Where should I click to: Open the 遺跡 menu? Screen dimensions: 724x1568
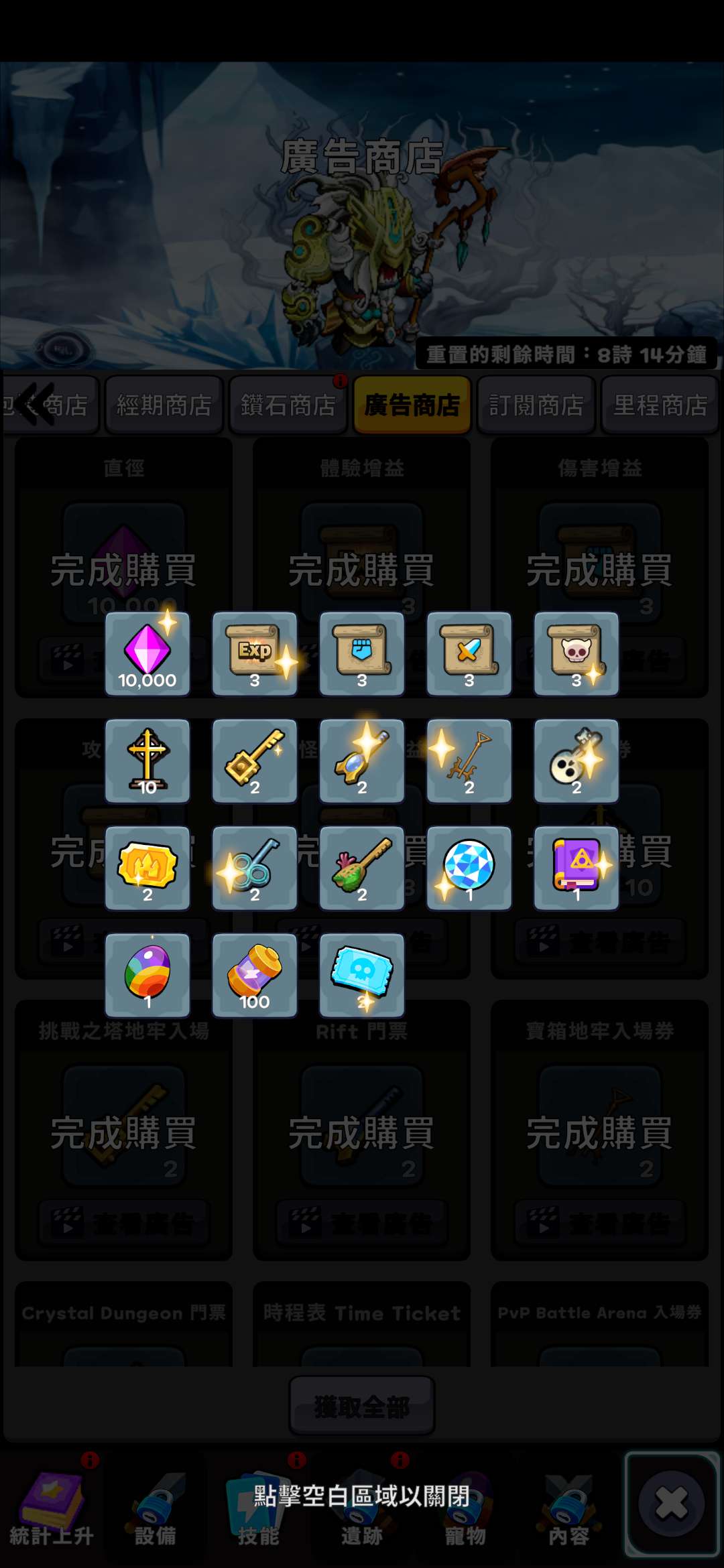coord(362,1508)
